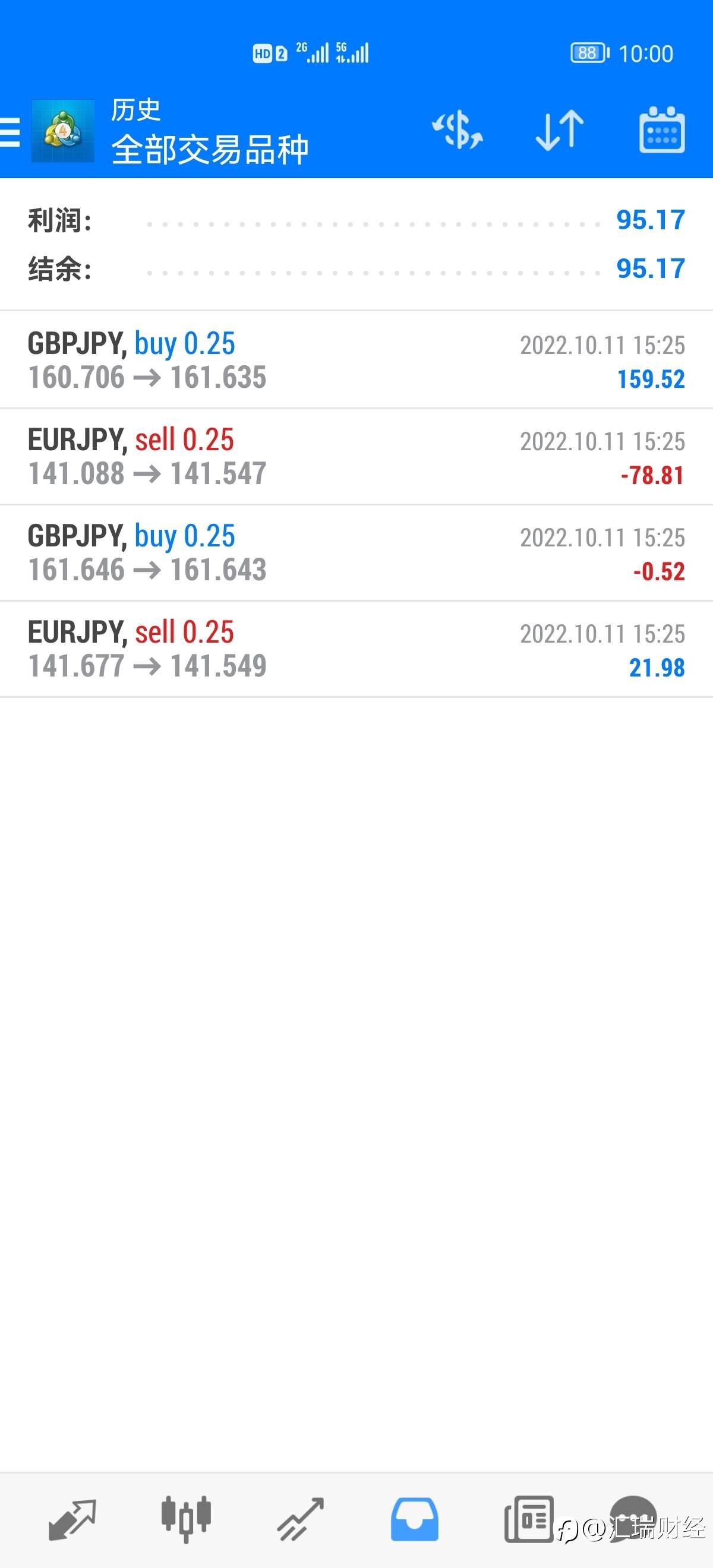Open GBPJPY buy trade with 159.52 profit
This screenshot has width=713, height=1568.
click(356, 361)
